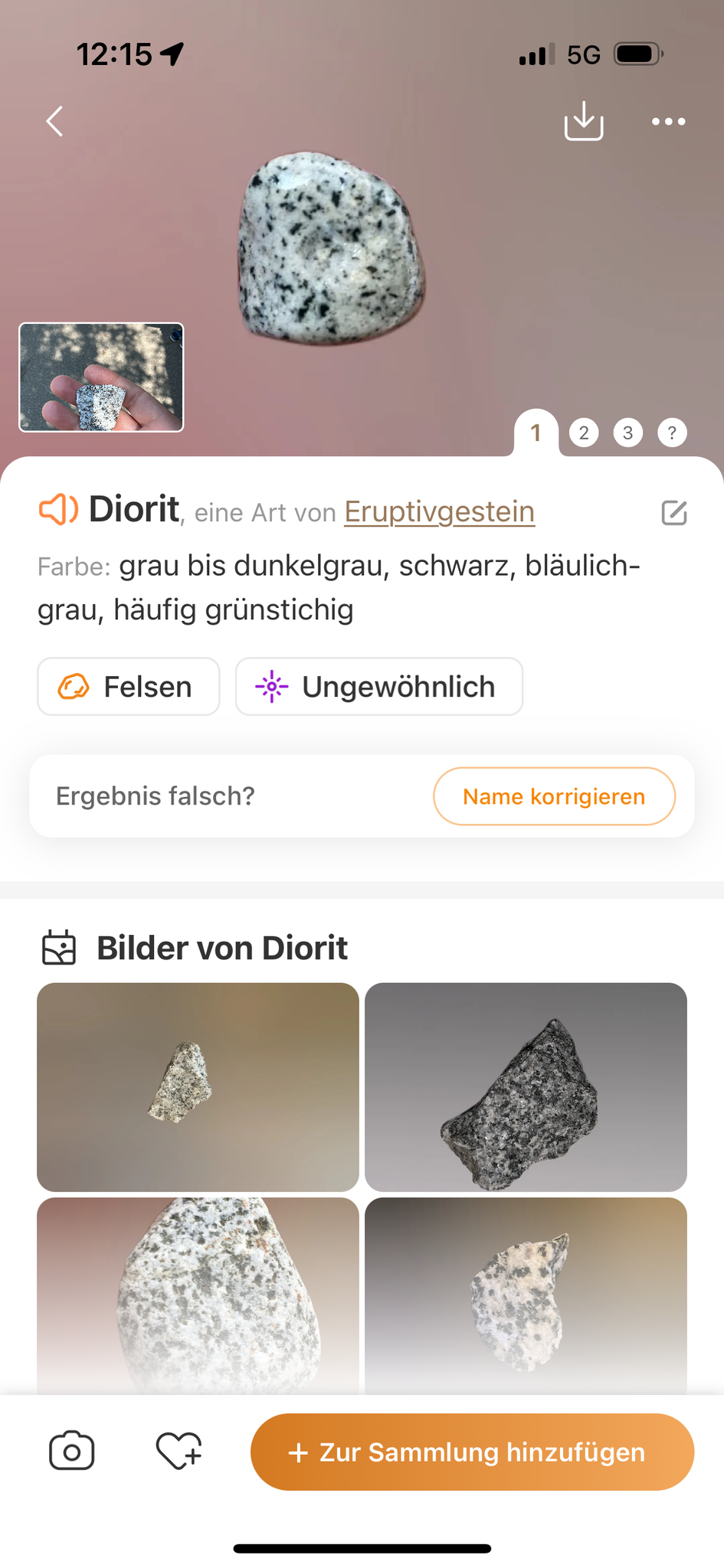This screenshot has height=1568, width=724.
Task: Open the small light Diorit picture on tan background
Action: (x=198, y=1087)
